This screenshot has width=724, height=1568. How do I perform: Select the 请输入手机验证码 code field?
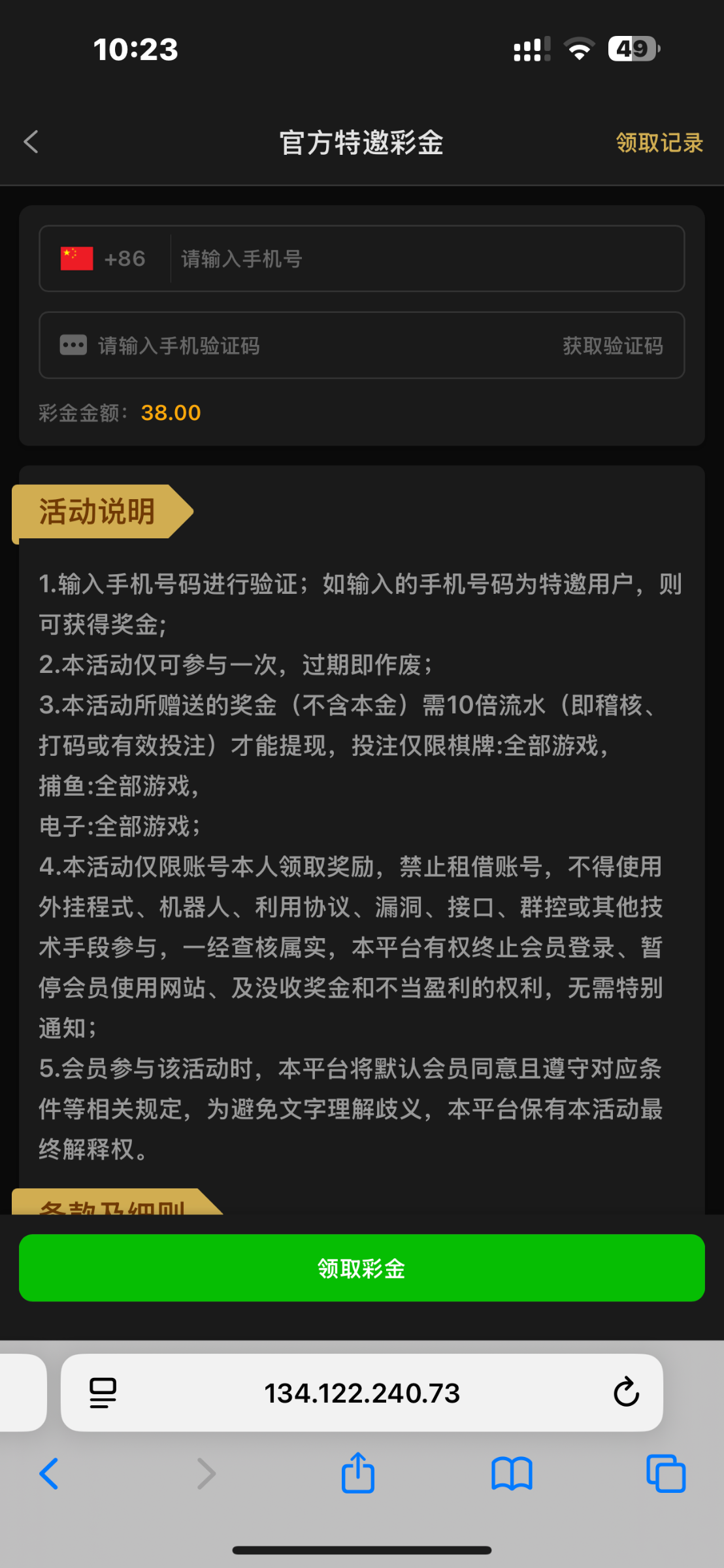pyautogui.click(x=294, y=346)
